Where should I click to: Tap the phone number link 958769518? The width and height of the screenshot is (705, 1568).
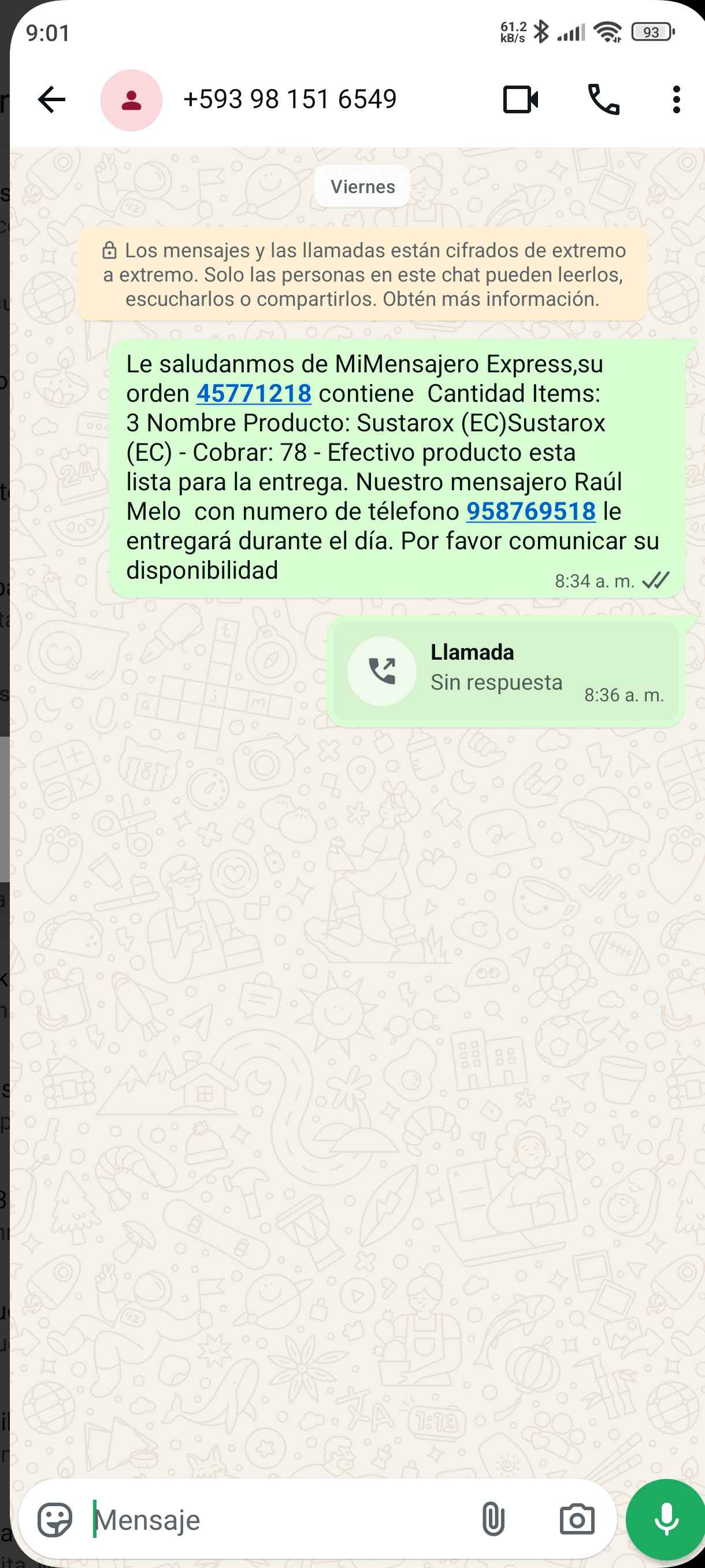click(x=530, y=511)
